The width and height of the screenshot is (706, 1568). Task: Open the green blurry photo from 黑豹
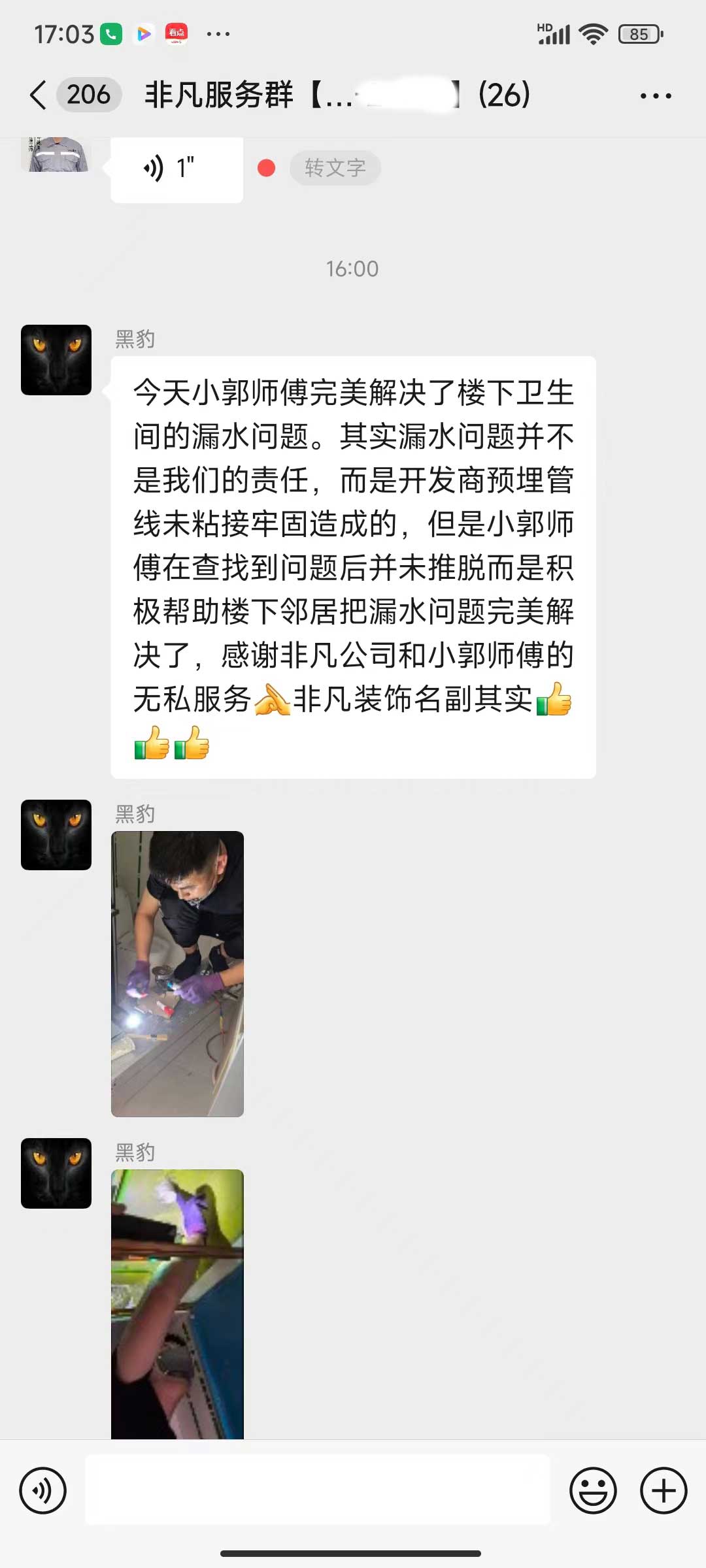[x=177, y=1303]
